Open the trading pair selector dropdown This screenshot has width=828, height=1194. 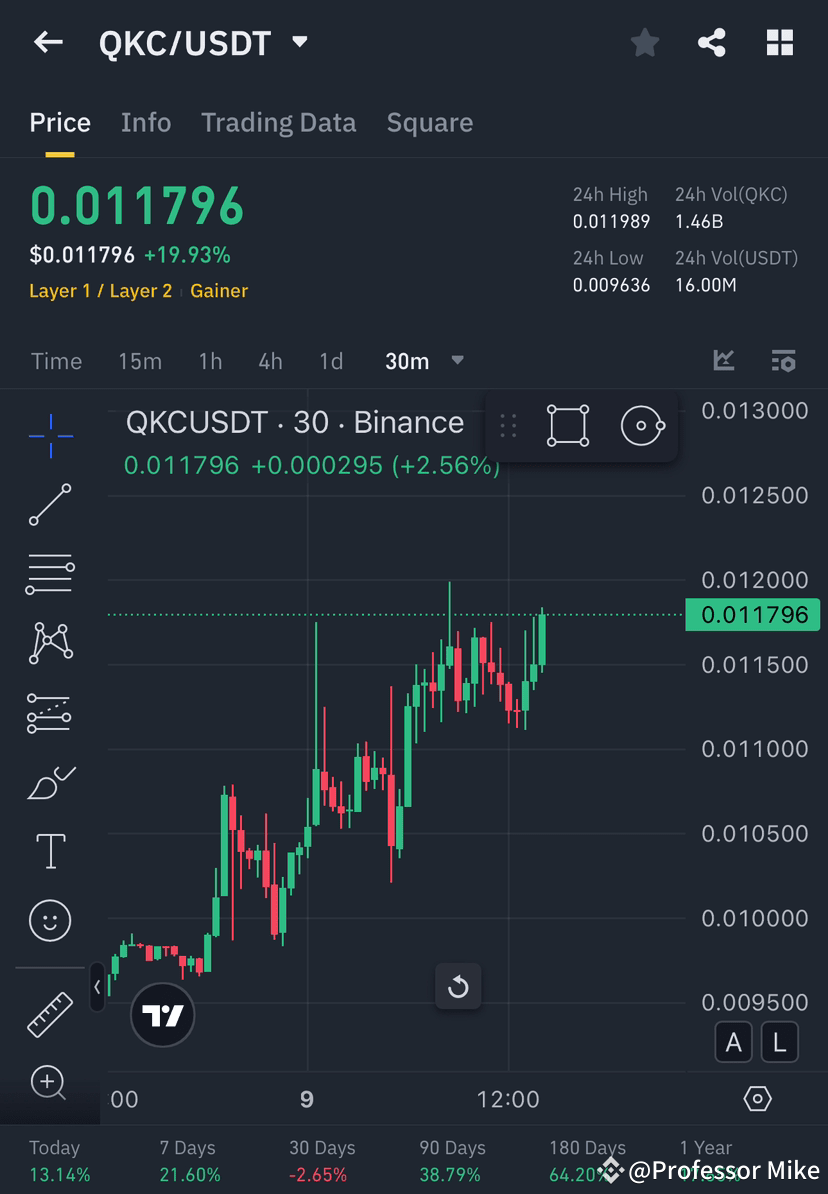click(299, 42)
